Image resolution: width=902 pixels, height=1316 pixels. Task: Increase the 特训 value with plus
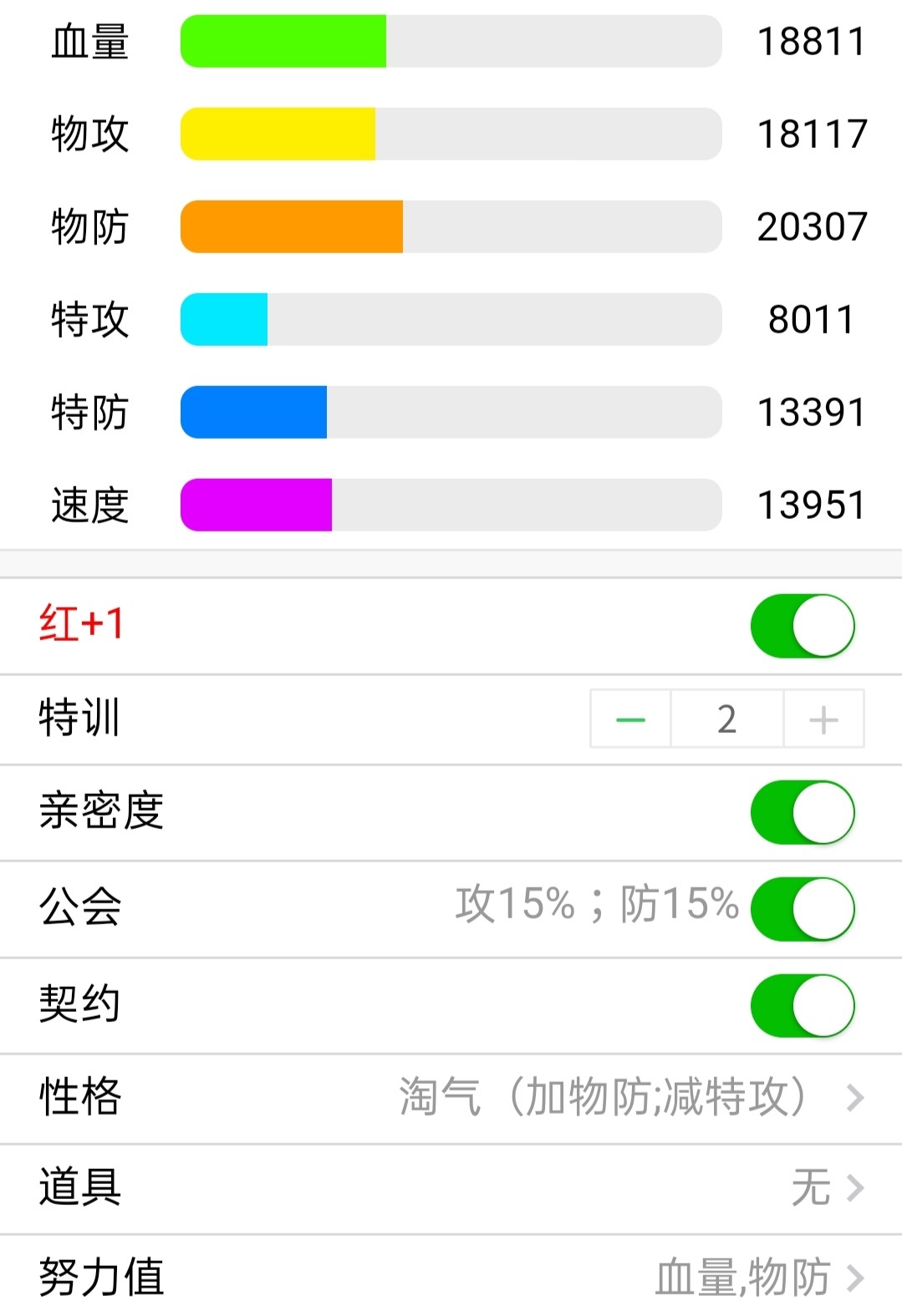tap(823, 719)
